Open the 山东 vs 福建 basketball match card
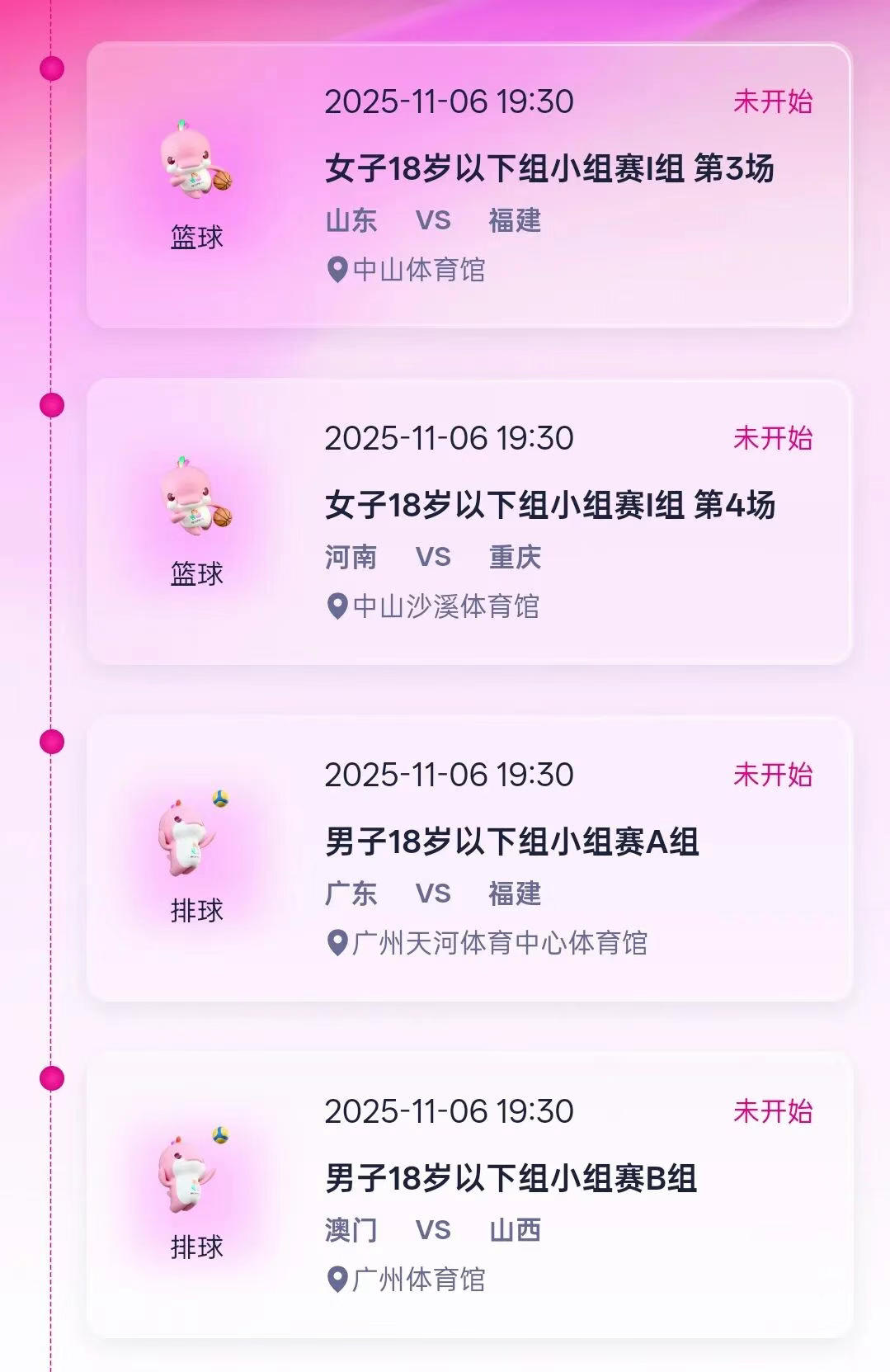Image resolution: width=890 pixels, height=1372 pixels. click(x=469, y=186)
